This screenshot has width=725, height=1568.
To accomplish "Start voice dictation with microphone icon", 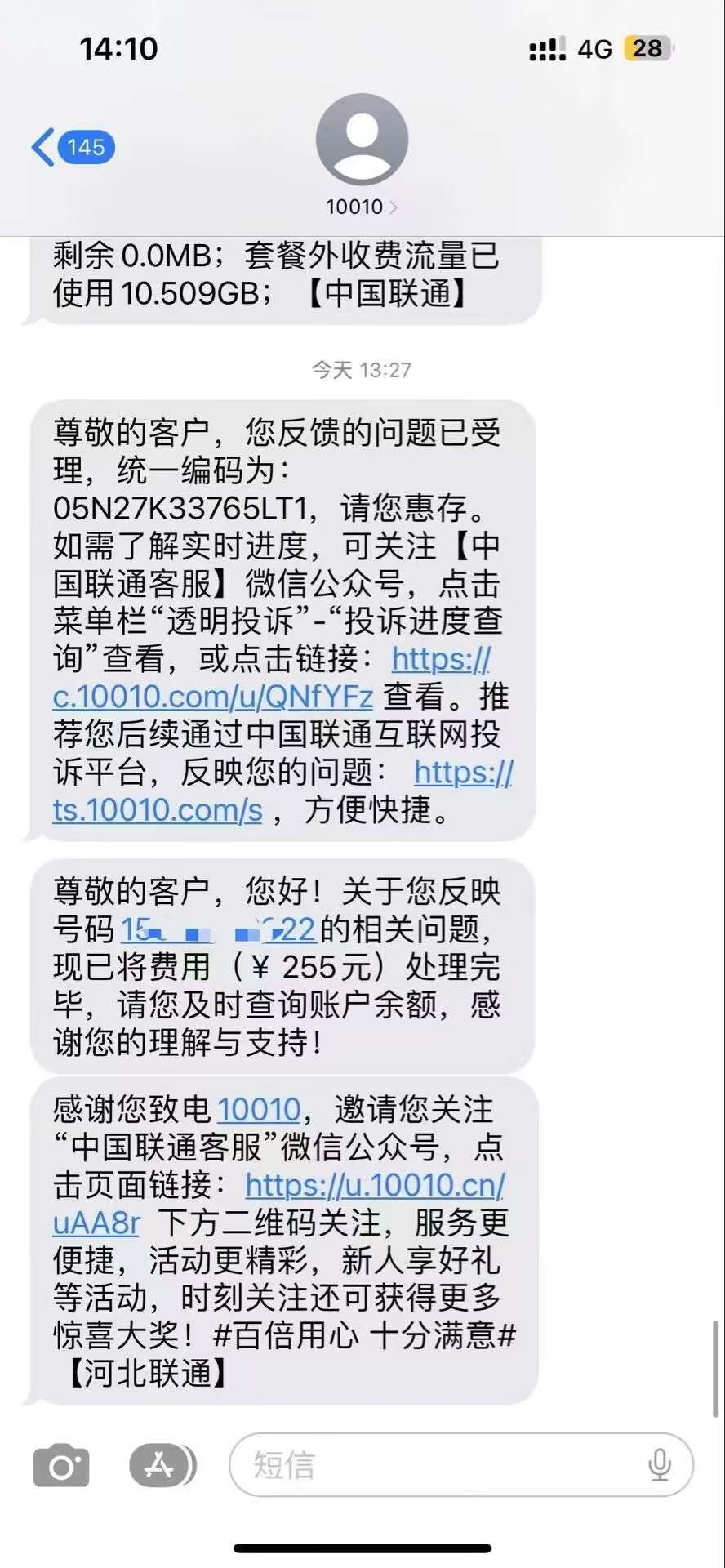I will coord(660,1465).
